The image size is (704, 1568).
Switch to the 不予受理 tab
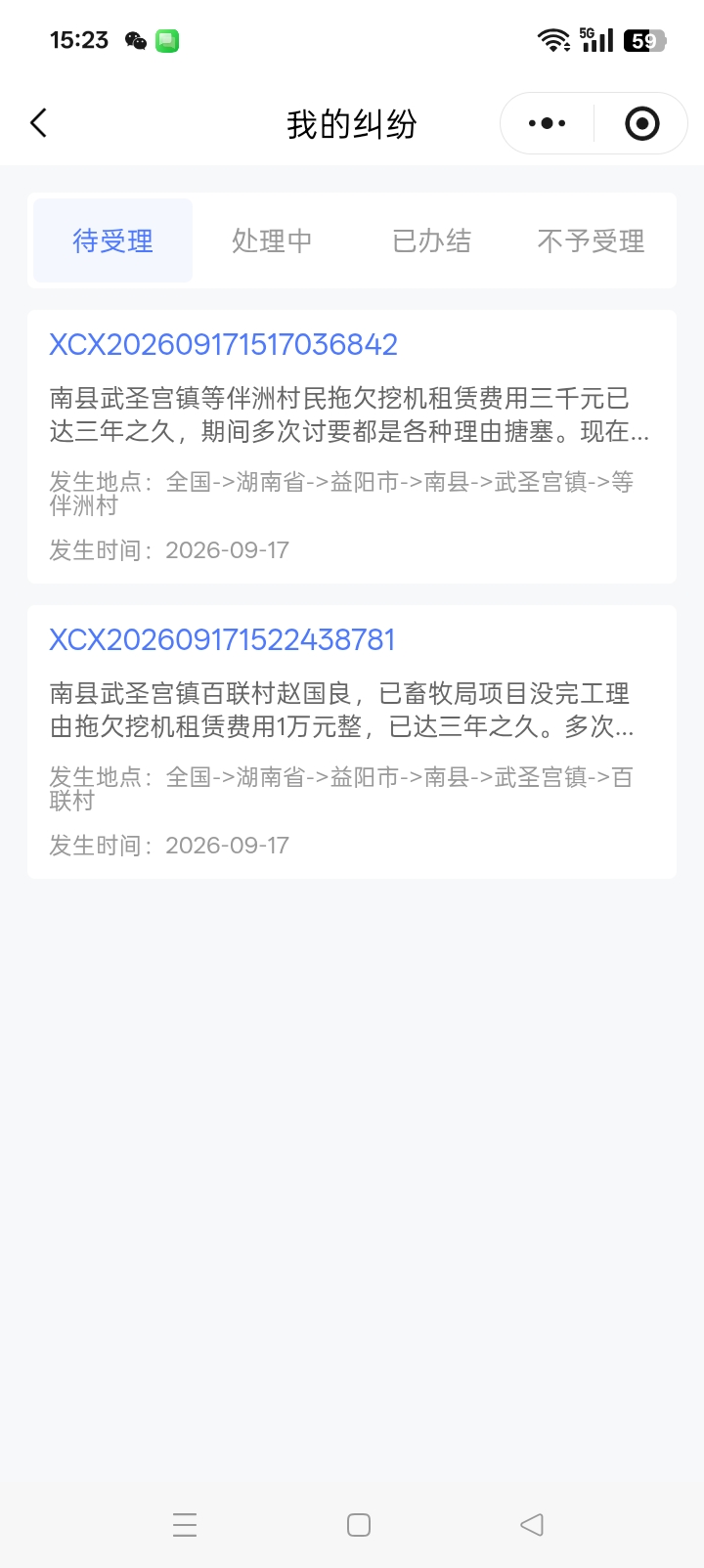click(591, 240)
